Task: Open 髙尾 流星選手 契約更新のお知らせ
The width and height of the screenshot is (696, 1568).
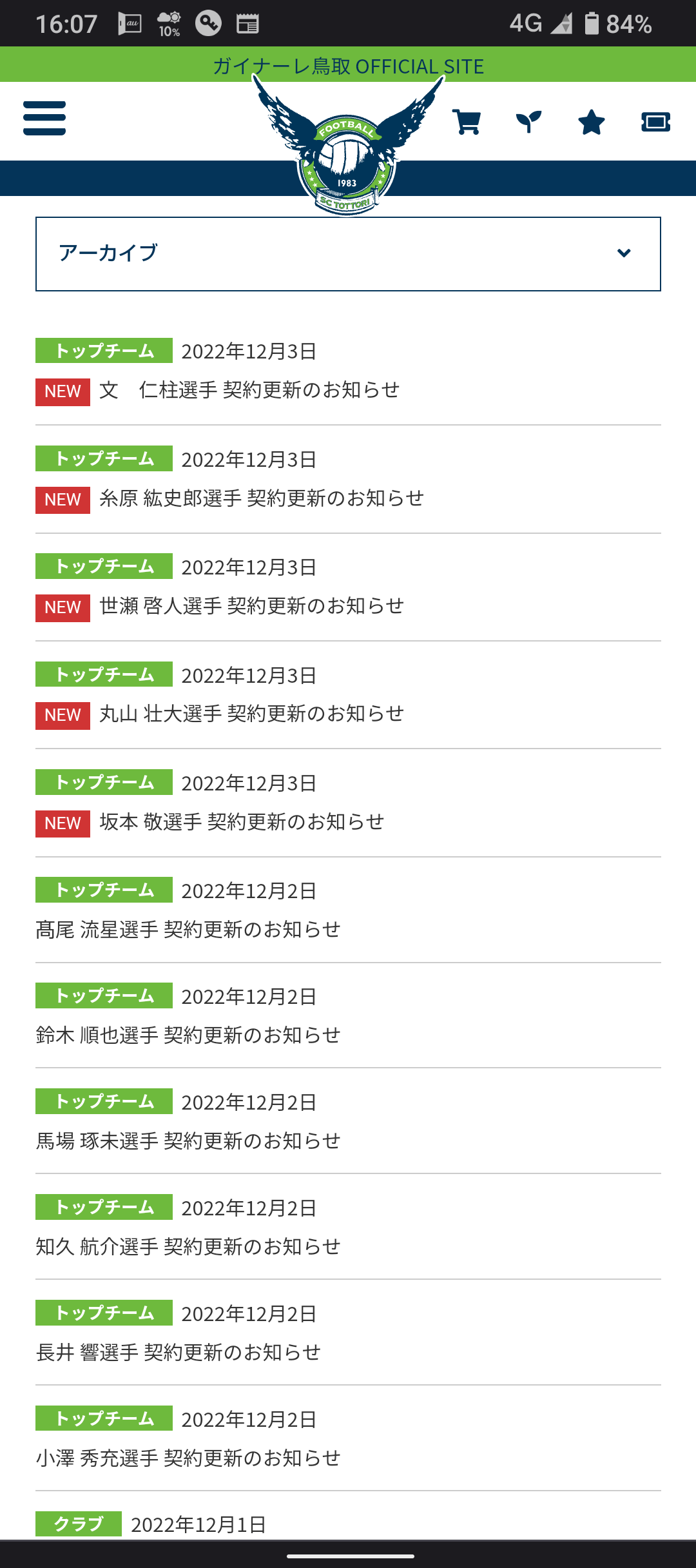Action: [188, 930]
